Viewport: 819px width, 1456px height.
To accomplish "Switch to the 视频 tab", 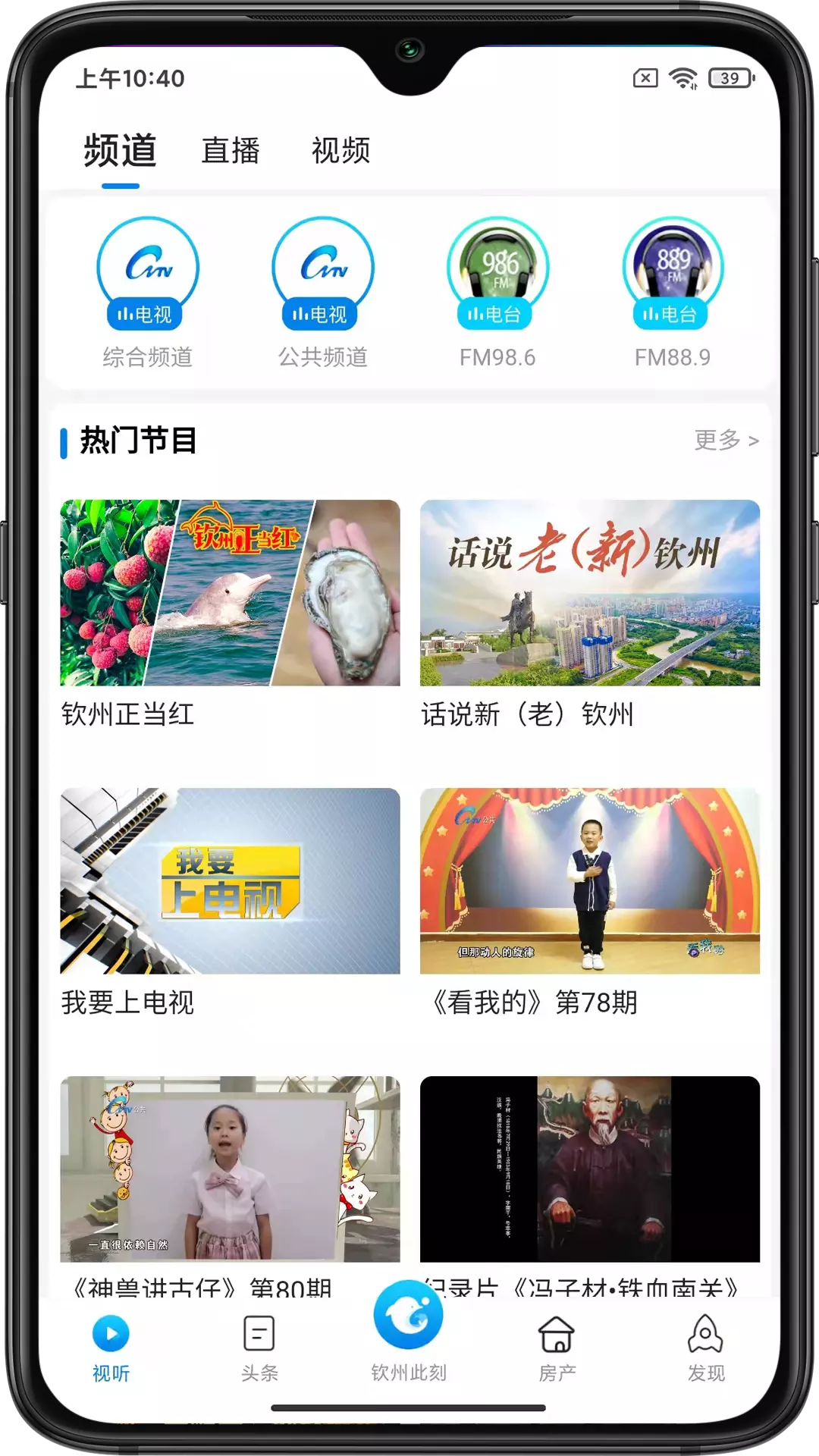I will point(341,150).
